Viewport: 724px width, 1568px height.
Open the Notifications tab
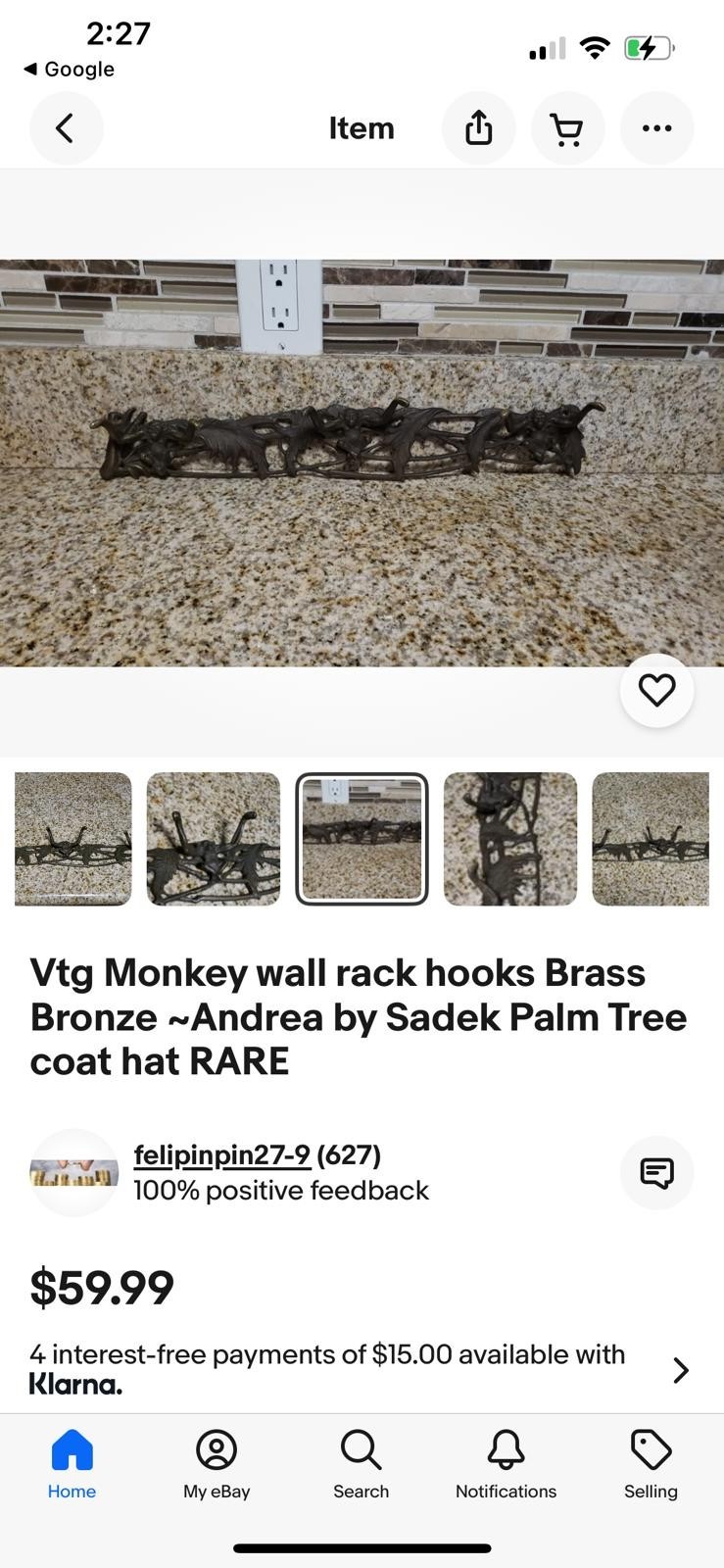[x=506, y=1464]
